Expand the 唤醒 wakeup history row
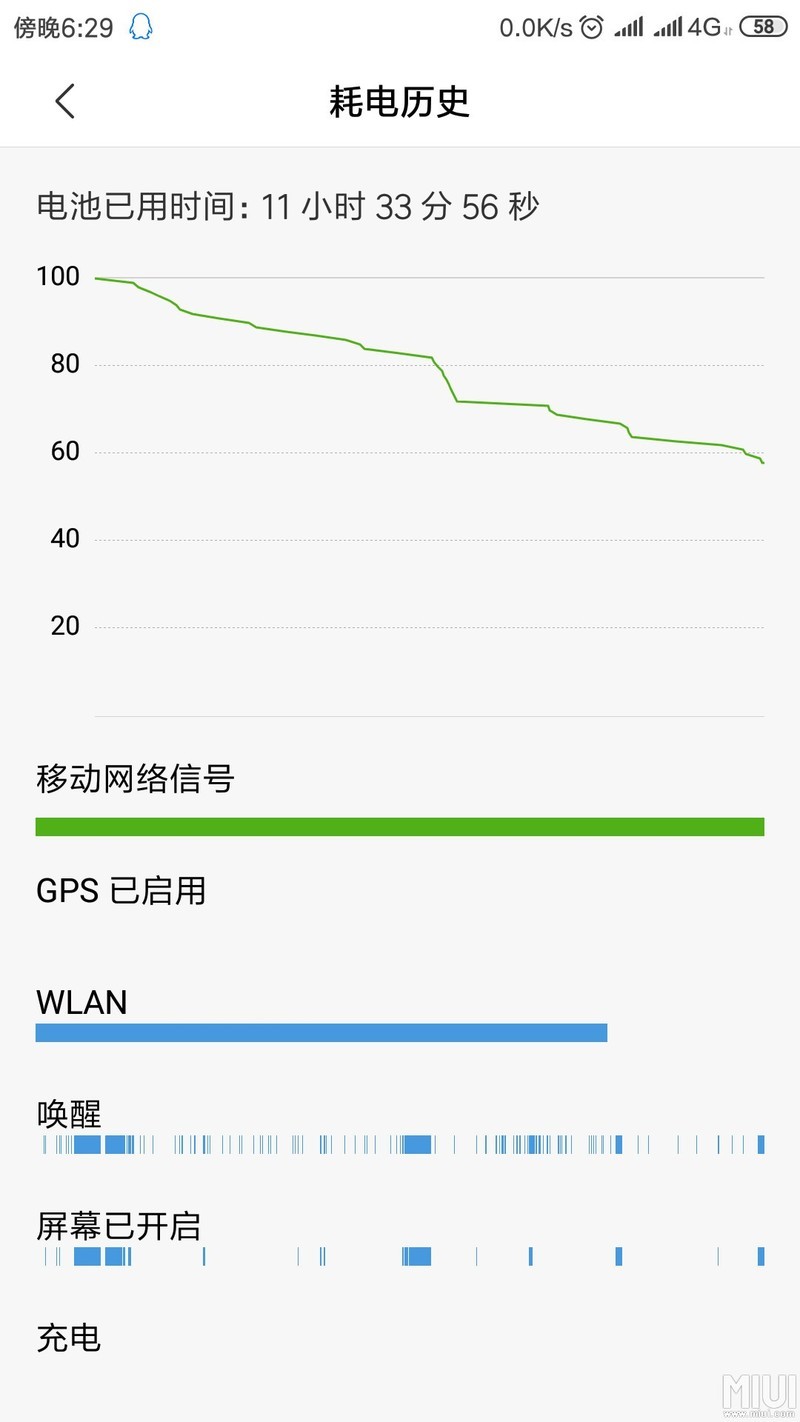 67,1114
